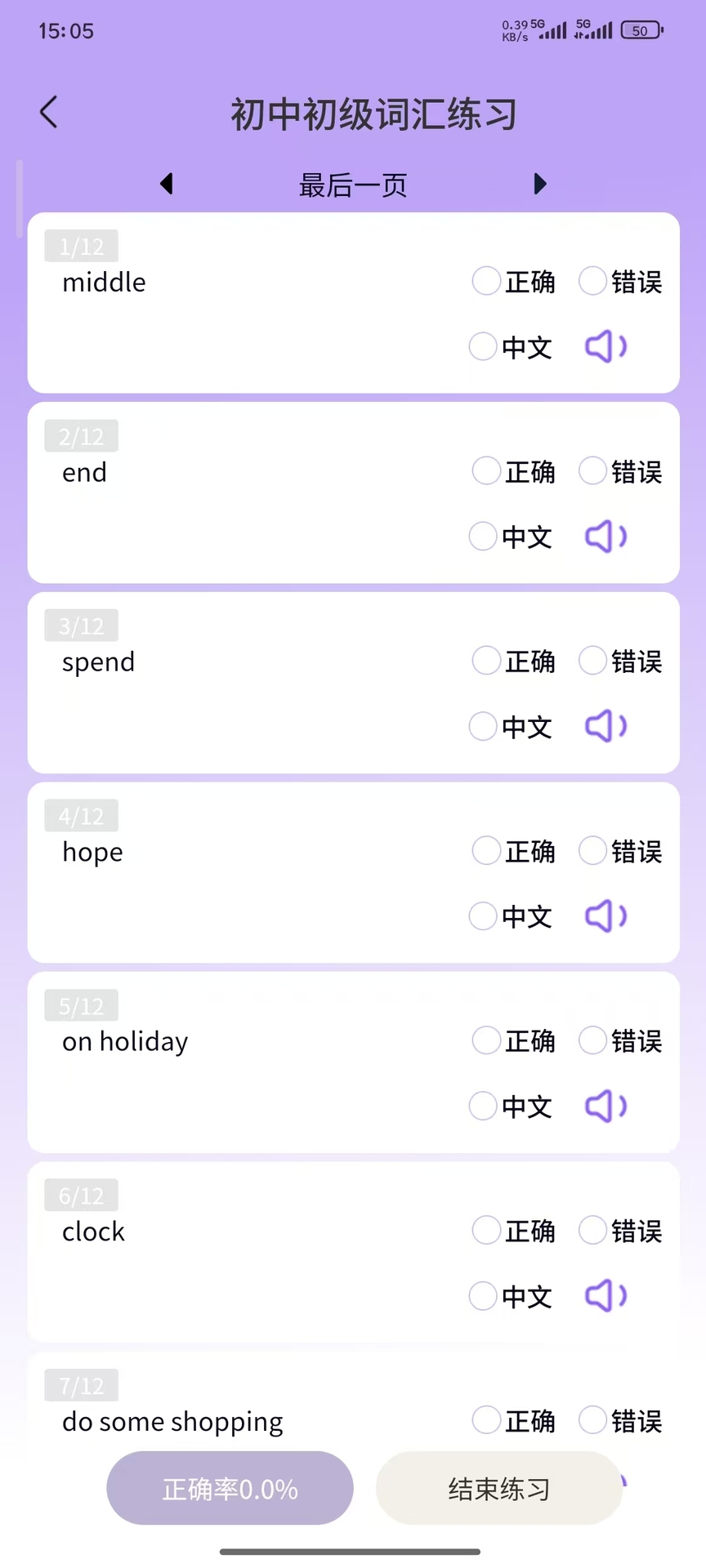Go to previous page with left arrow
This screenshot has width=706, height=1568.
tap(168, 184)
